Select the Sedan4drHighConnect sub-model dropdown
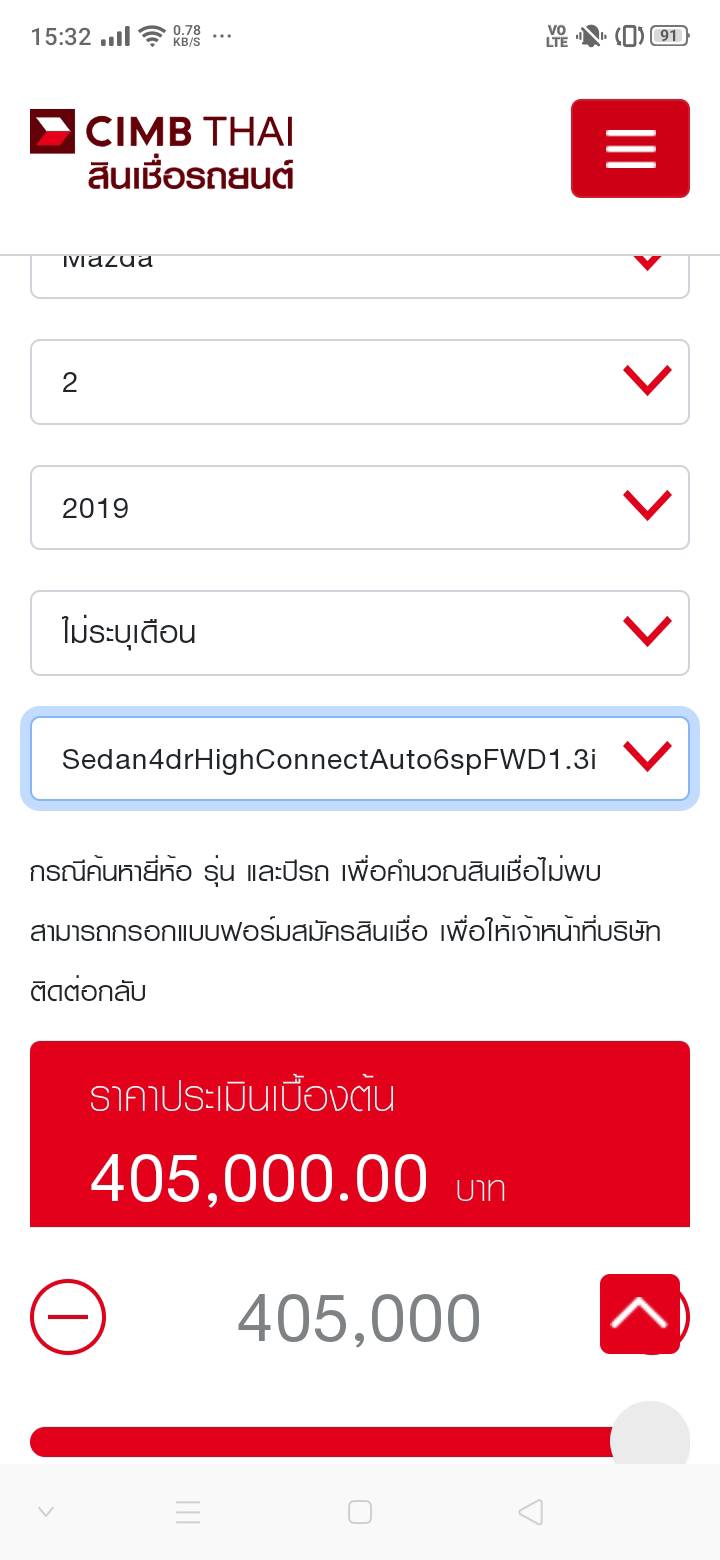 pyautogui.click(x=360, y=758)
